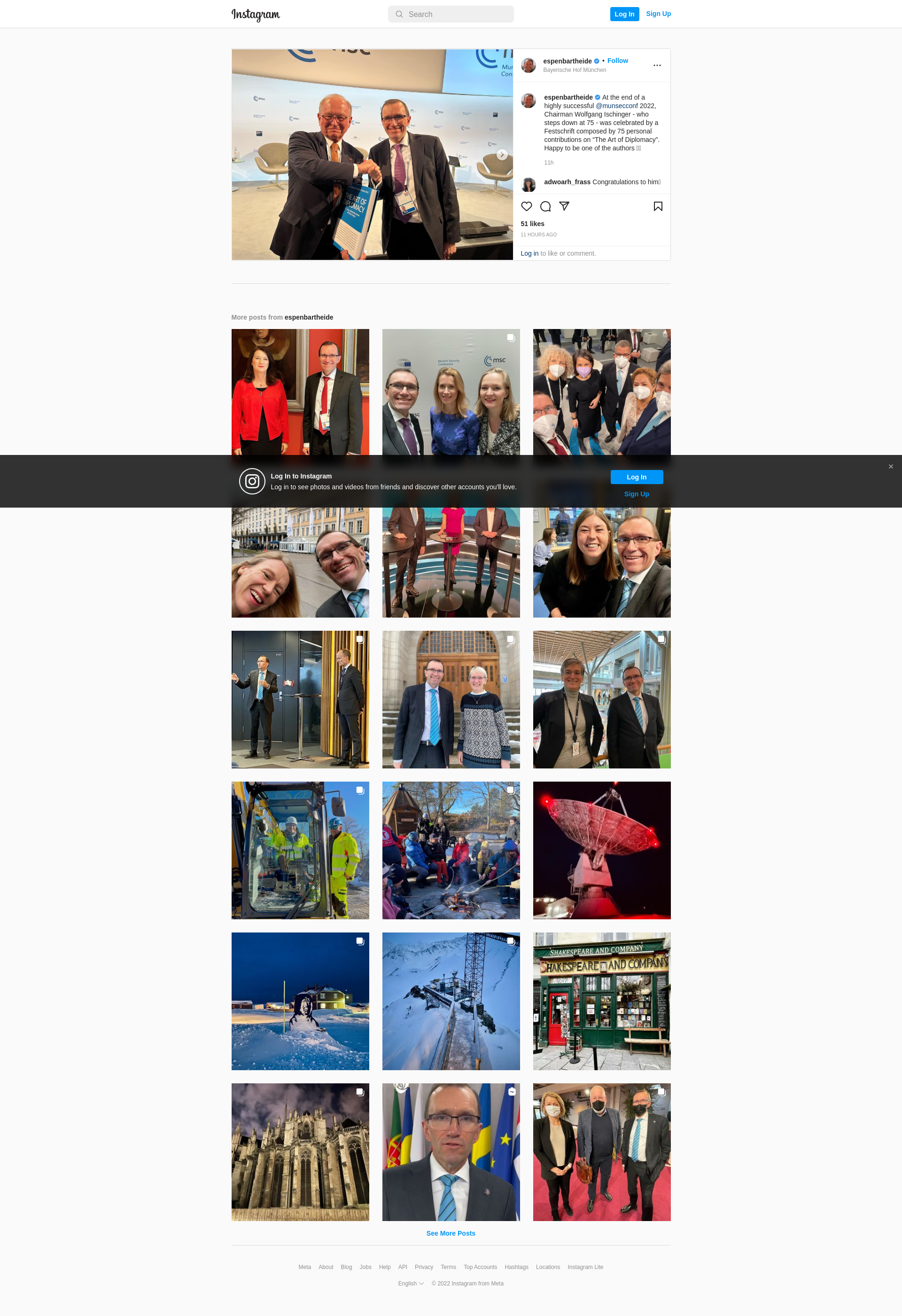Image resolution: width=902 pixels, height=1316 pixels.
Task: Open the comment icon under the post
Action: [545, 206]
